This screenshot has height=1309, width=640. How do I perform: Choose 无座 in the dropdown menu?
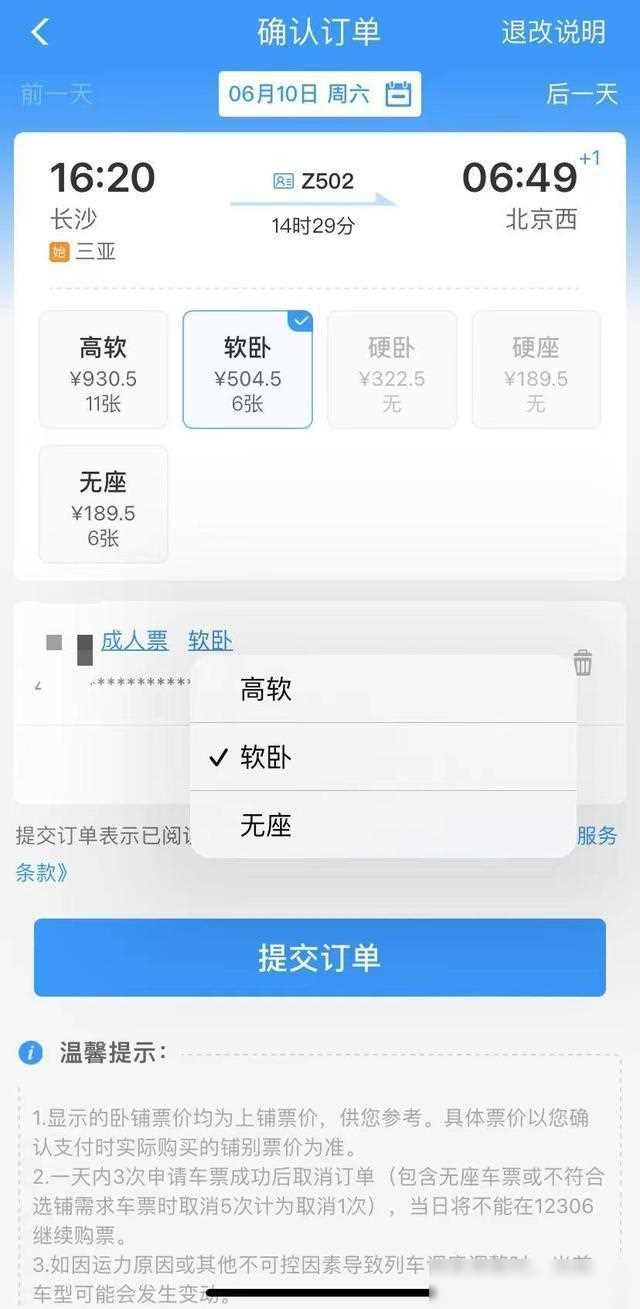coord(266,825)
